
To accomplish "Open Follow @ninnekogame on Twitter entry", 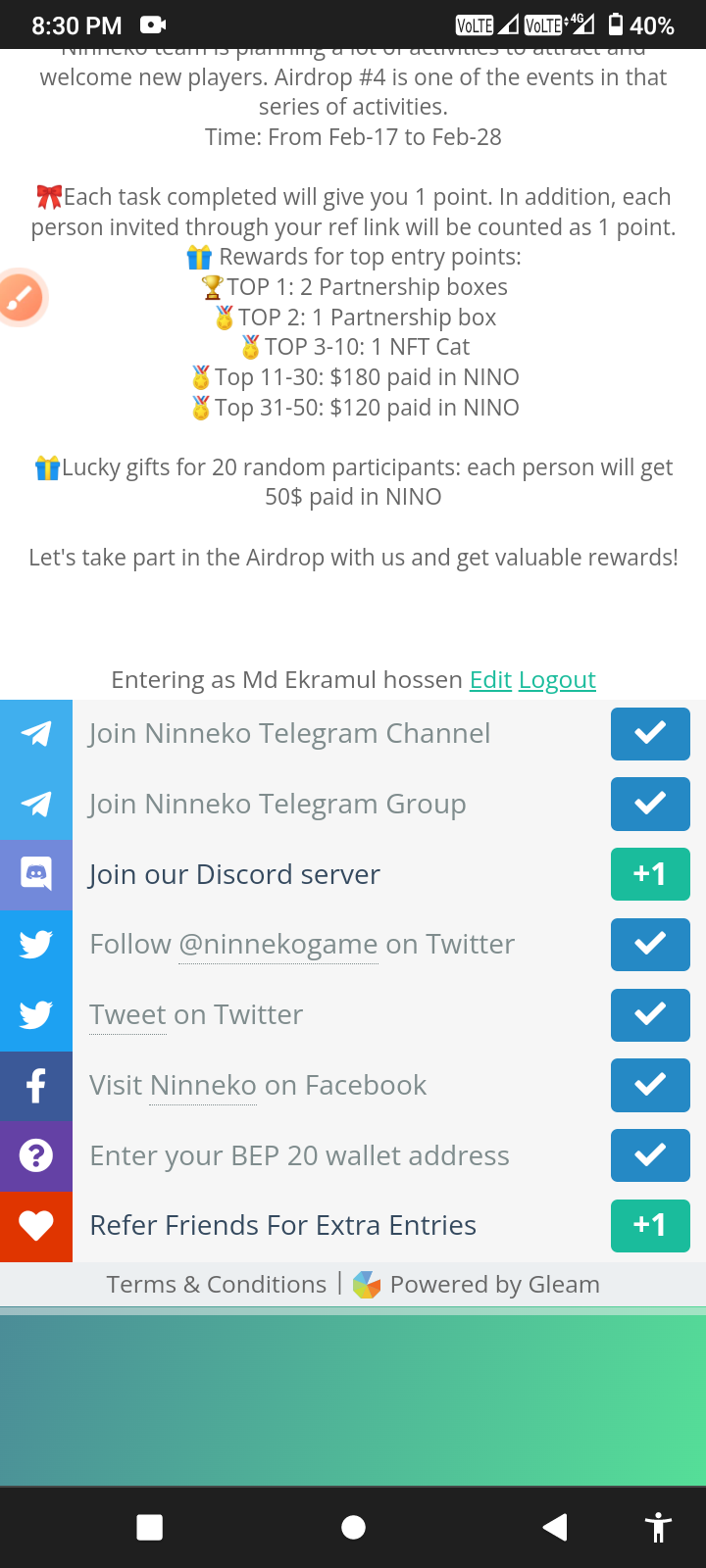I will point(302,944).
